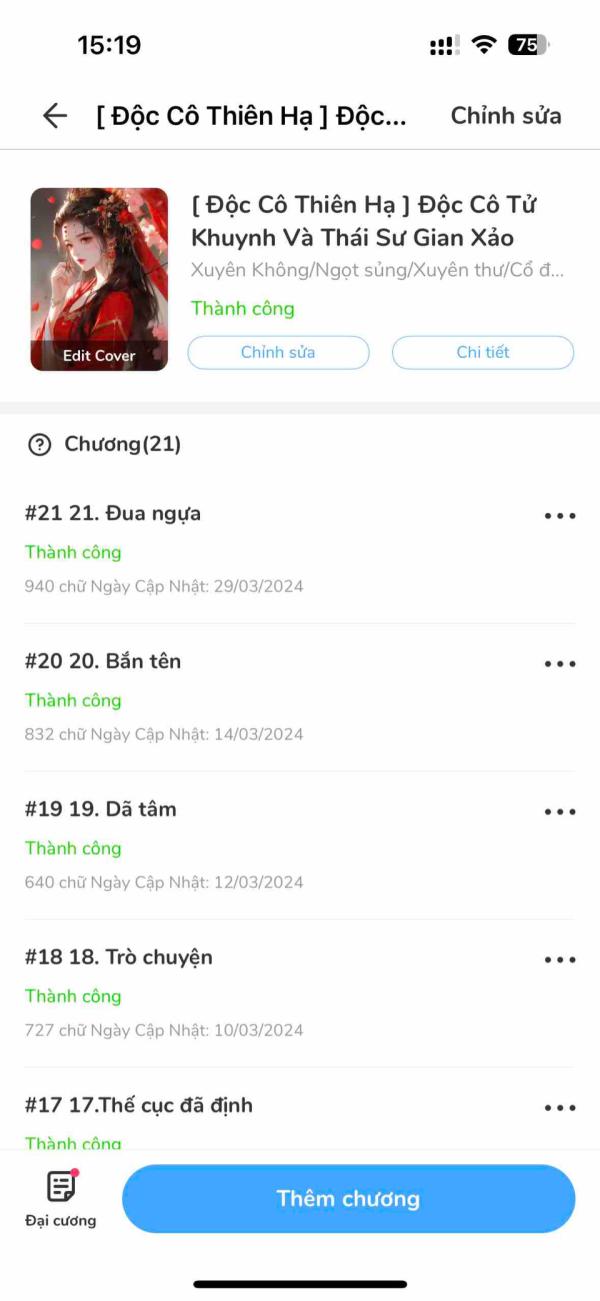Go back using the arrow icon
This screenshot has height=1301, width=600.
pos(55,116)
